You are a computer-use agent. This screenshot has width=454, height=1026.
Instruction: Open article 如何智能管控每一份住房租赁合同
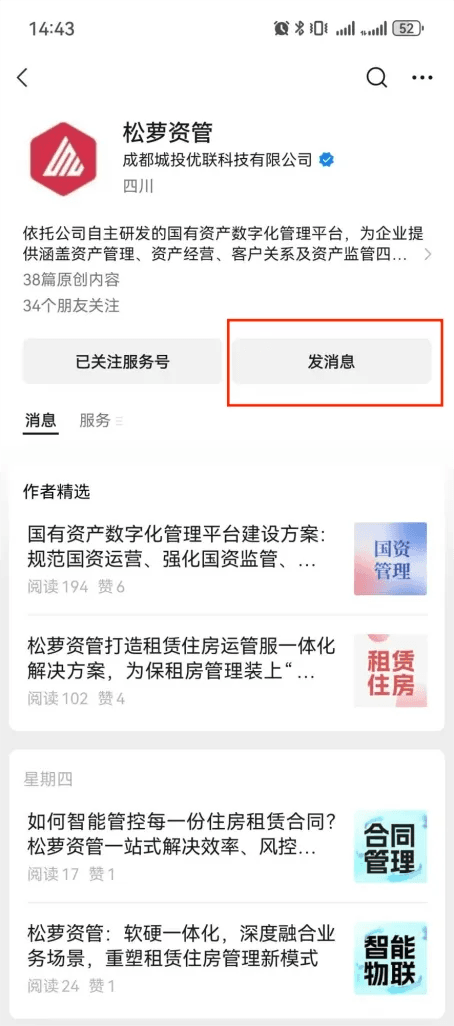(226, 847)
